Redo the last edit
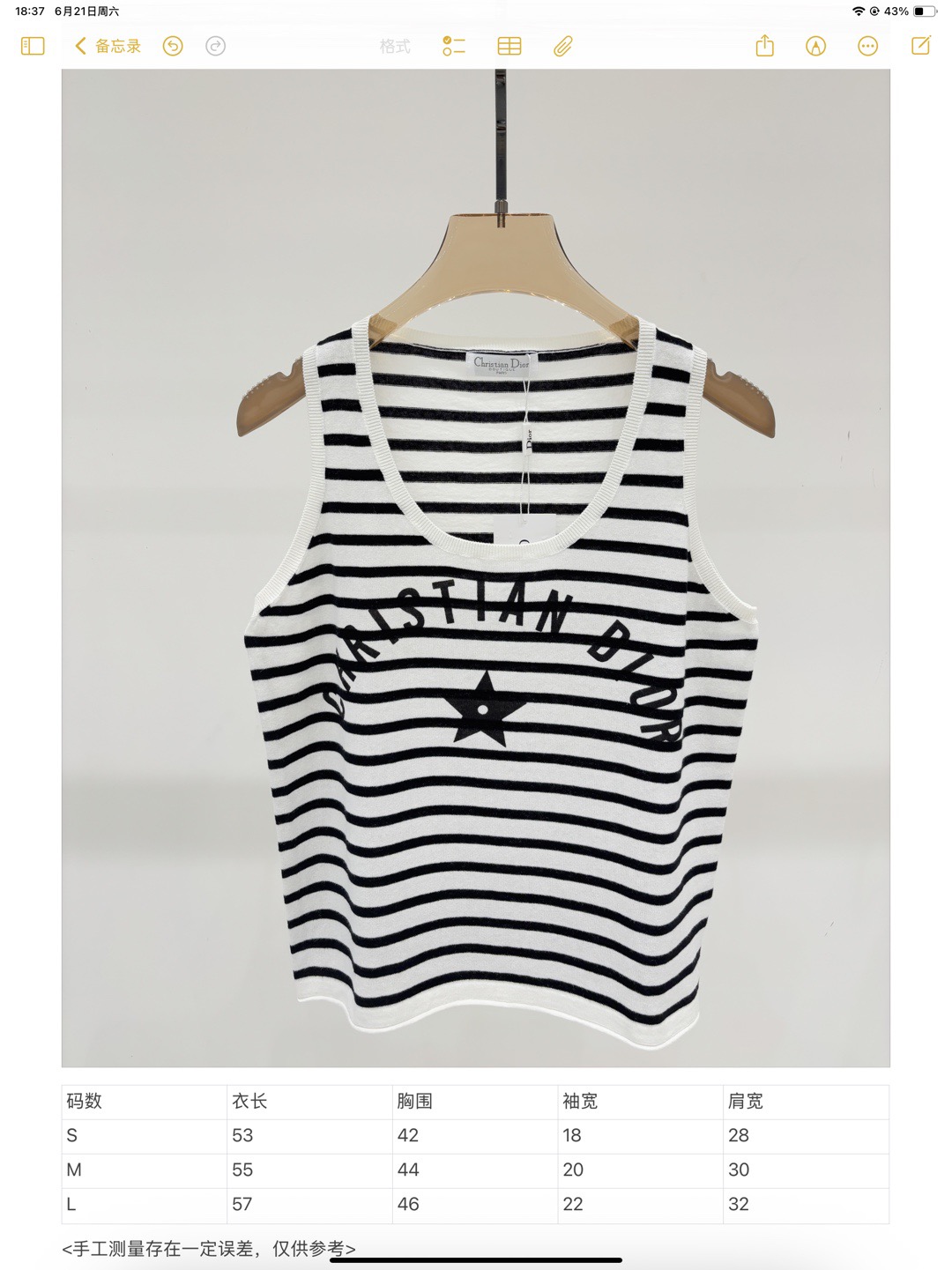Screen dimensions: 952x1270 pos(215,46)
